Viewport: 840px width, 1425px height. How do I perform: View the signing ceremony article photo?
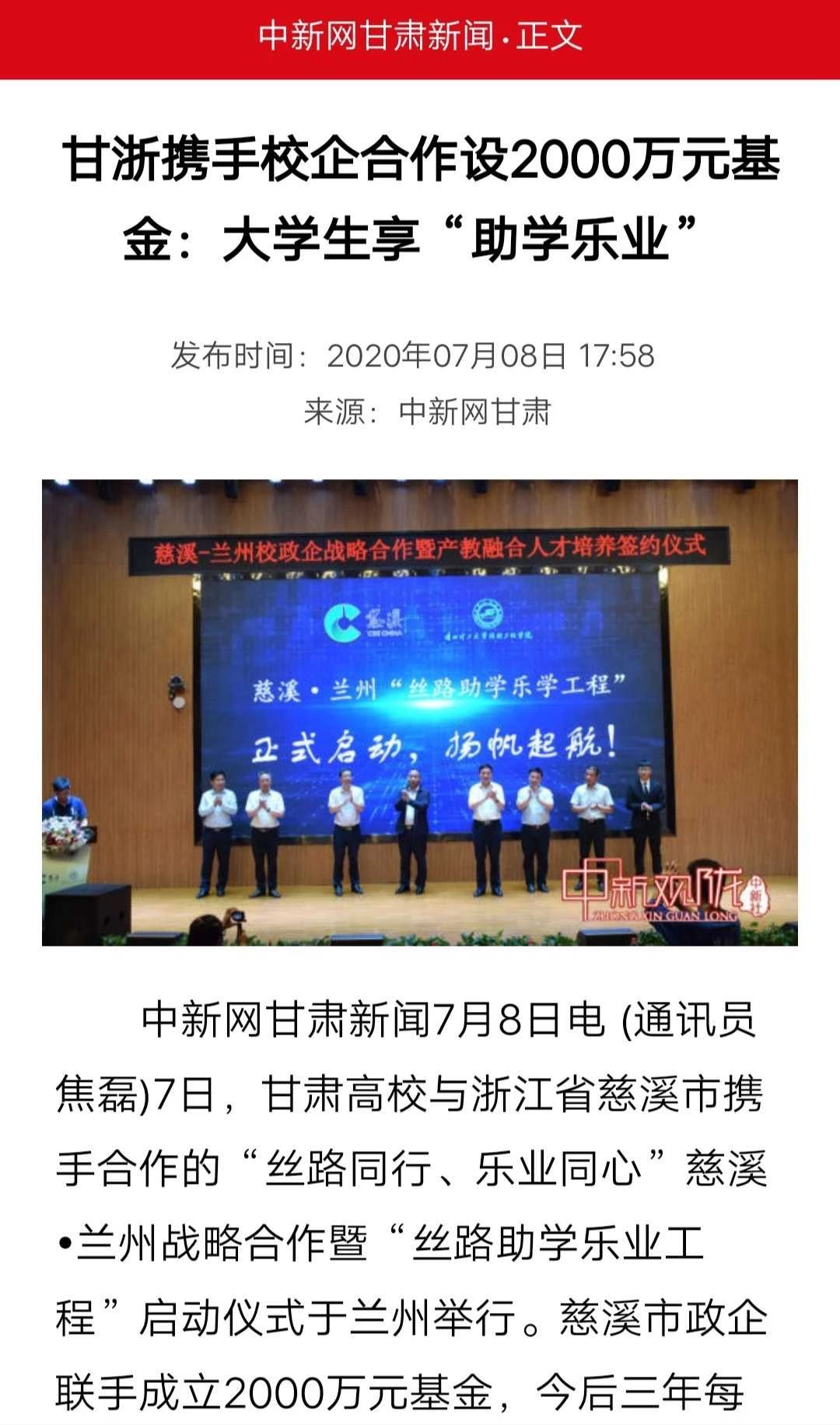420,712
